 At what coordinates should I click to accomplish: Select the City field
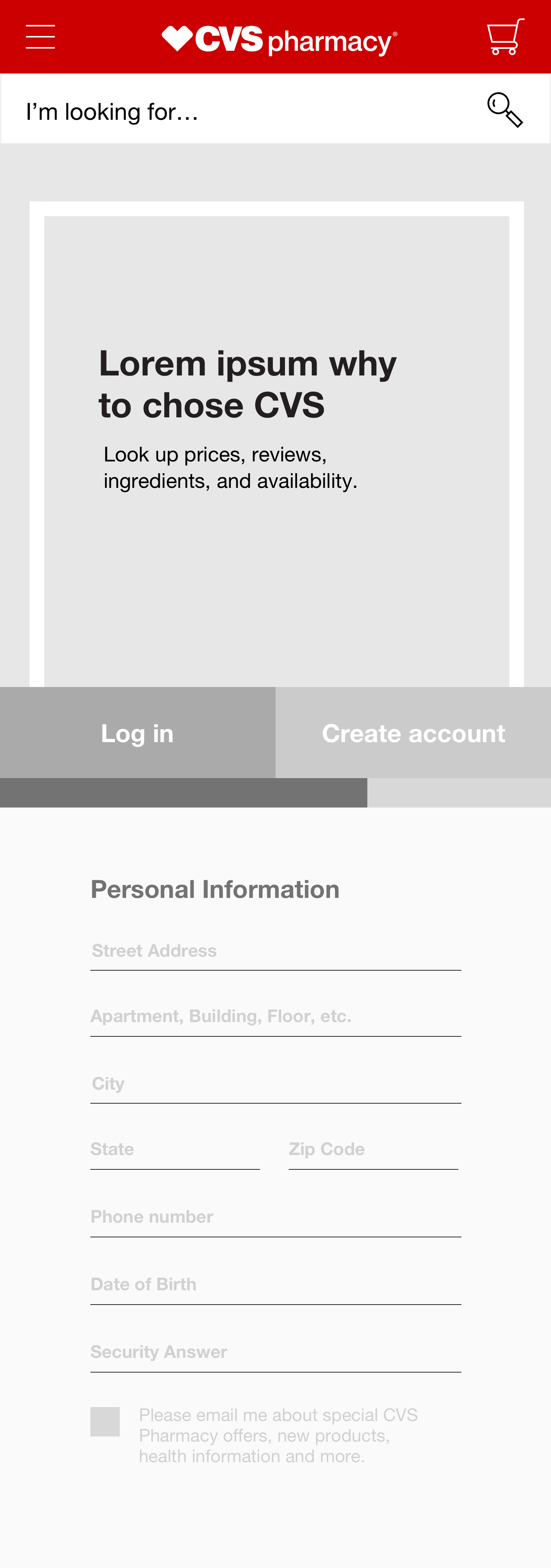[x=275, y=1084]
